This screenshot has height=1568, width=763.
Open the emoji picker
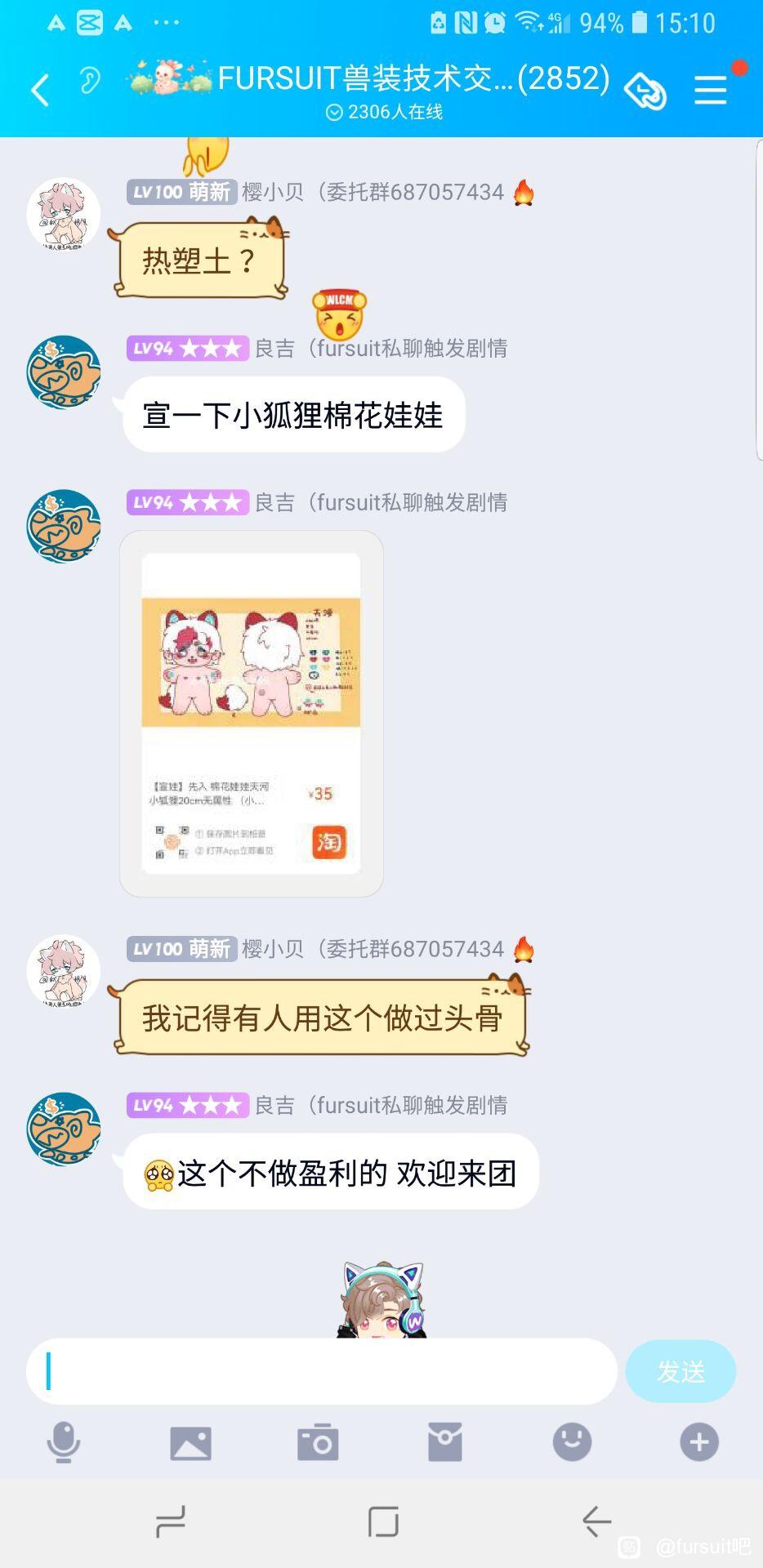(x=572, y=1442)
